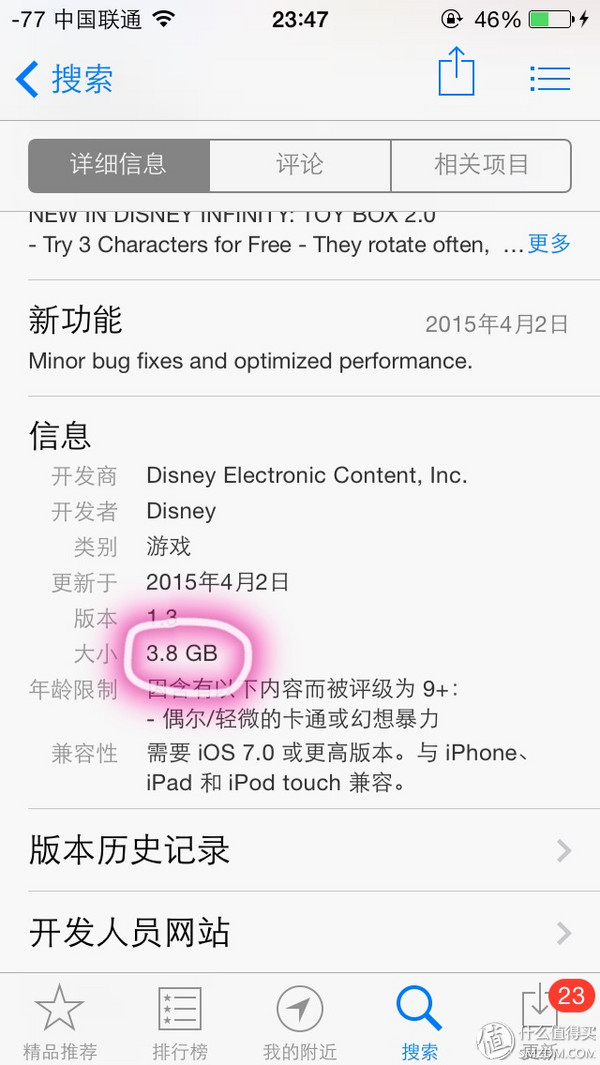Viewport: 600px width, 1065px height.
Task: Open the list menu icon
Action: 549,78
